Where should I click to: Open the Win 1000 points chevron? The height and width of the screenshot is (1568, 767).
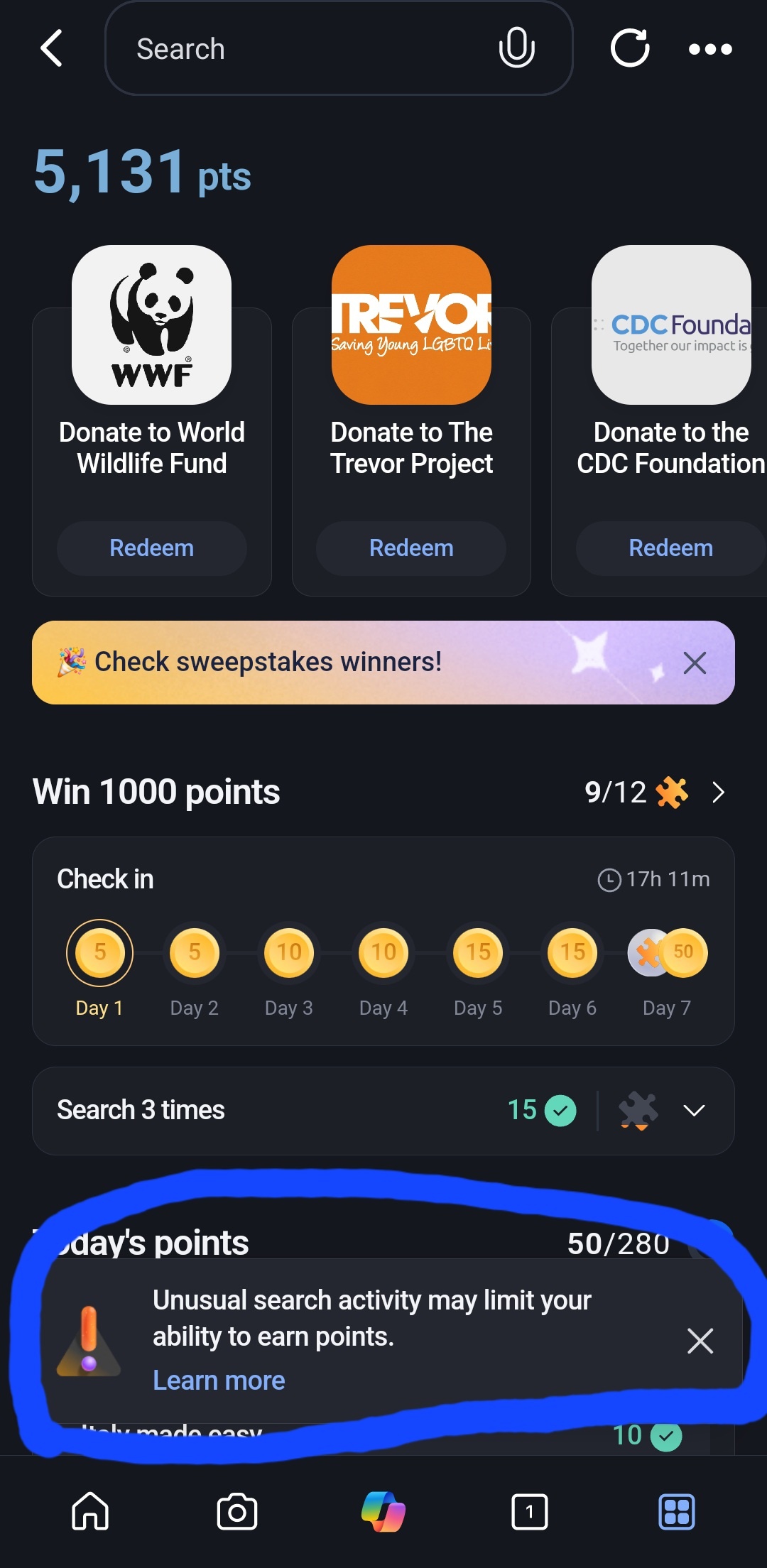719,791
